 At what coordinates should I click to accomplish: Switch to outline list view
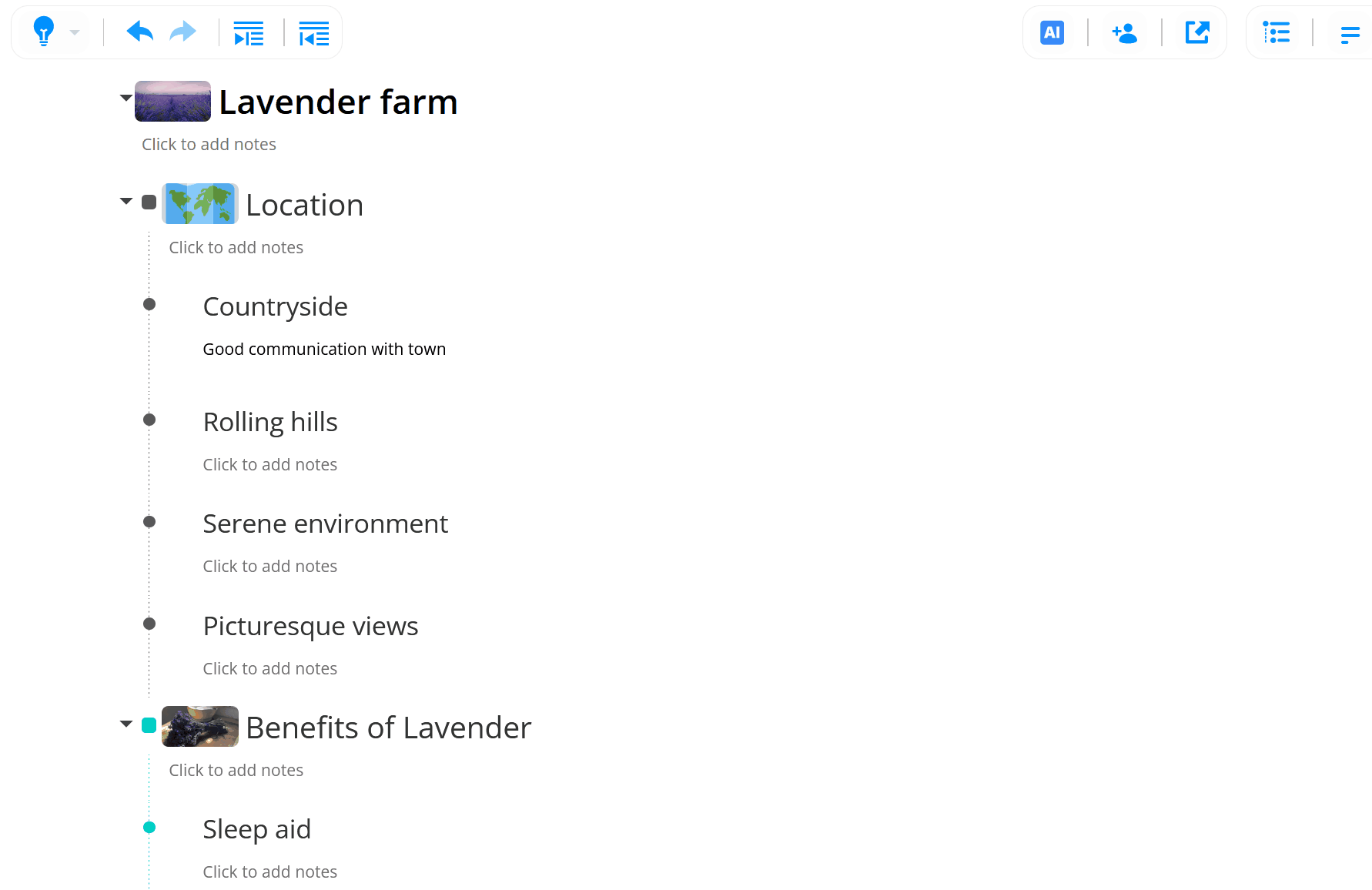[1276, 32]
